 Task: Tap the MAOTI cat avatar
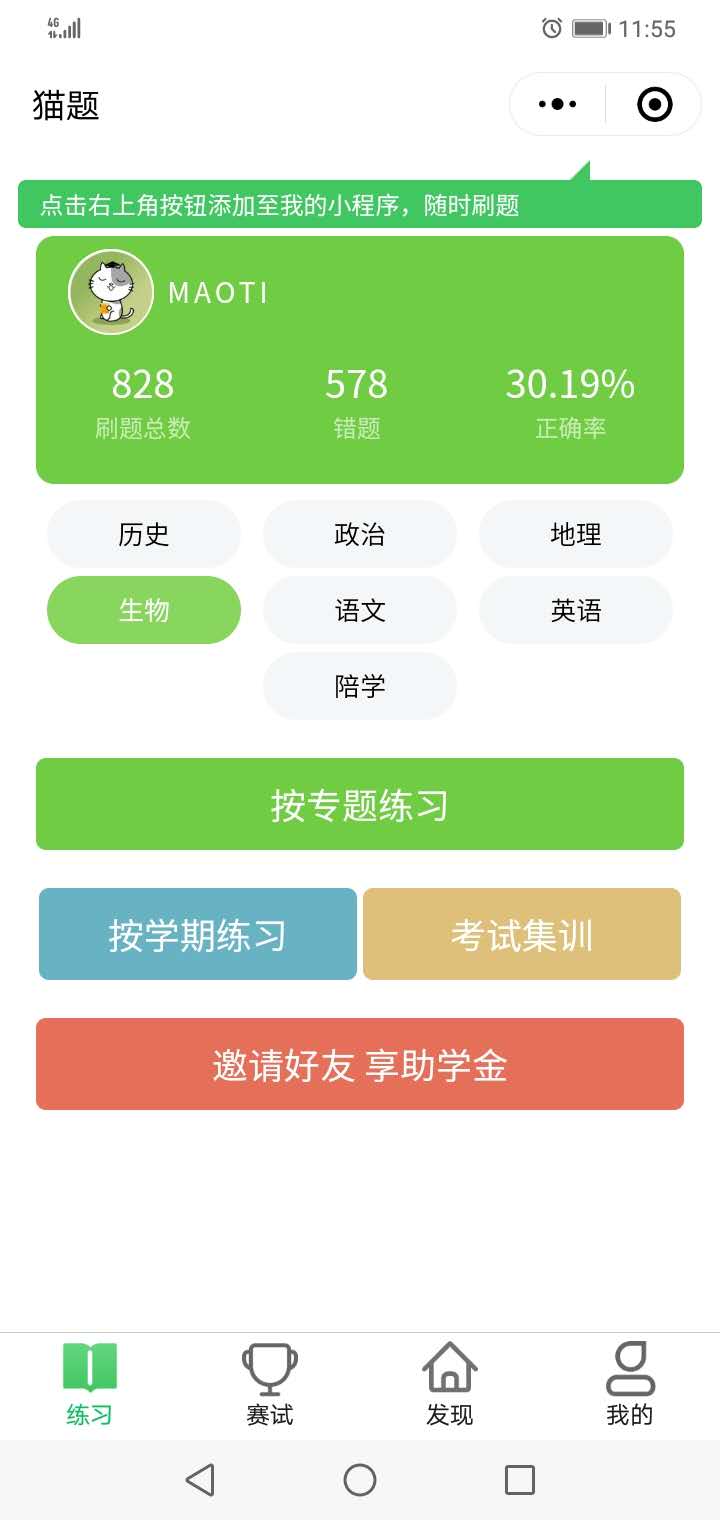pyautogui.click(x=111, y=292)
